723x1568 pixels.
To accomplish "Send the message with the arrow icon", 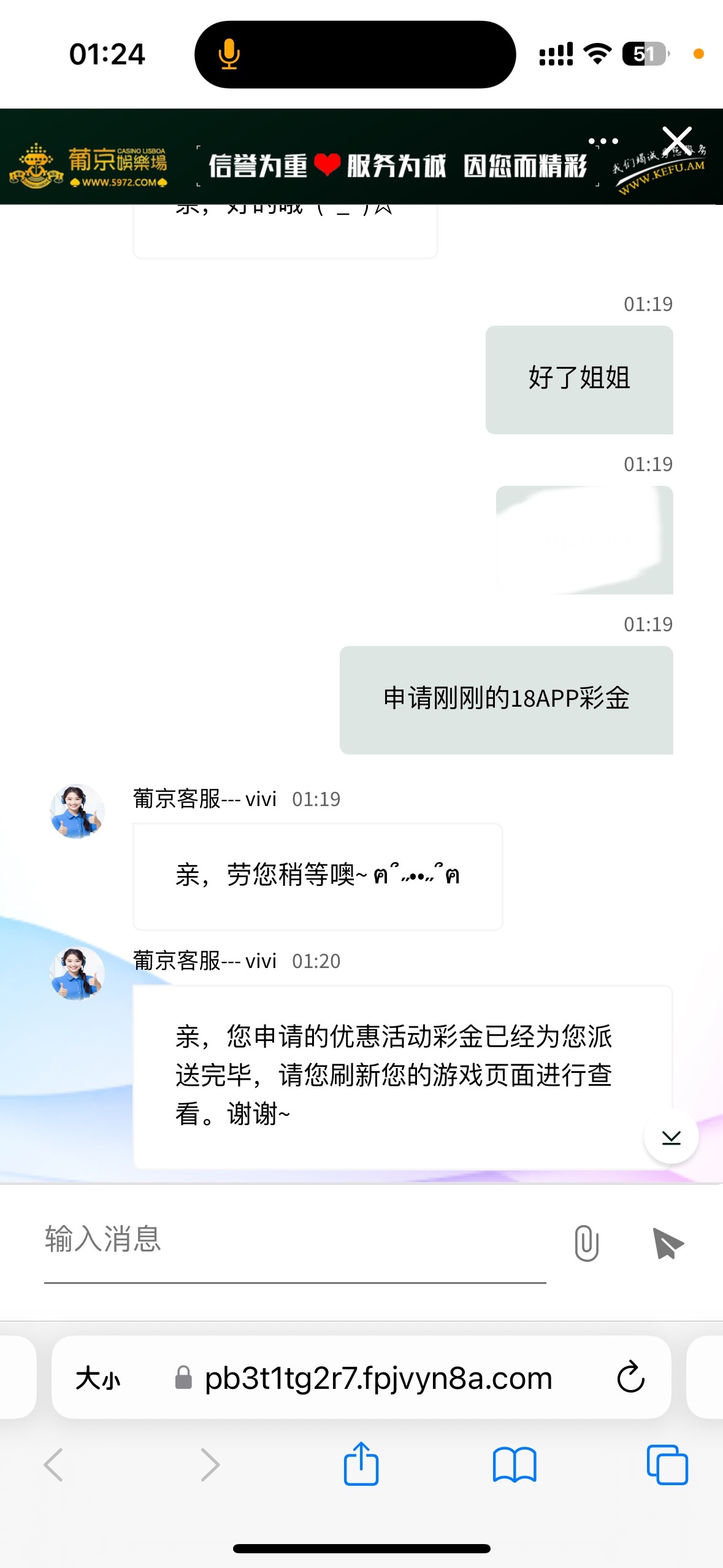I will pos(667,1243).
